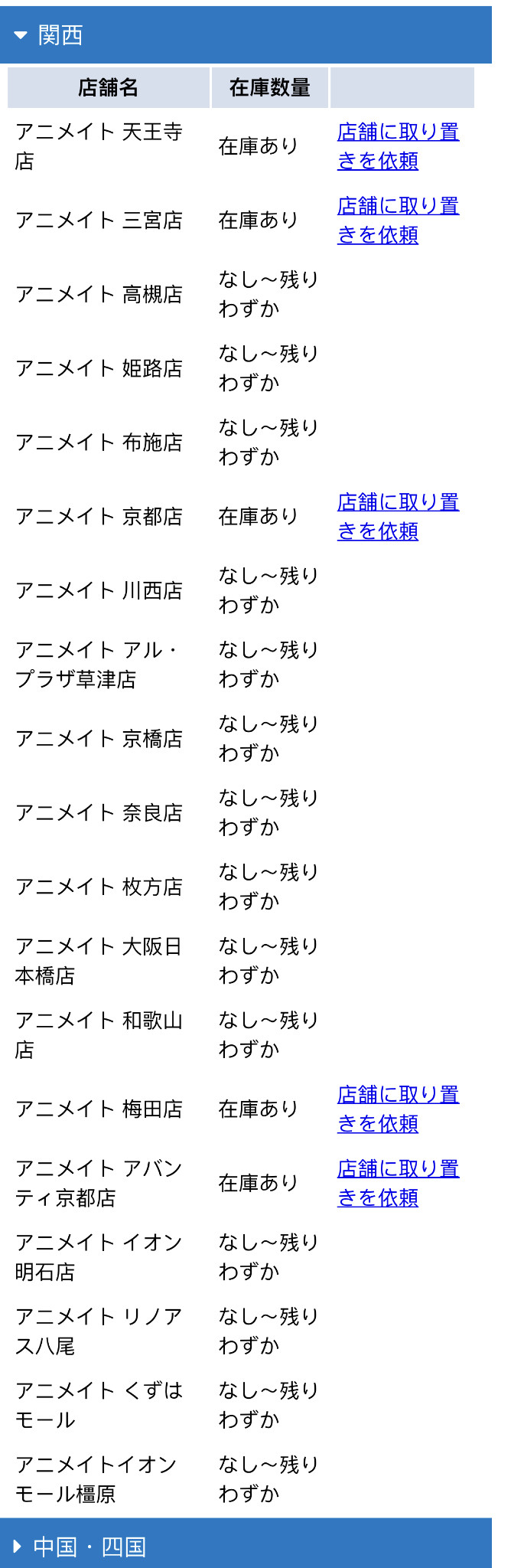Request store hold at アニメイト 天王寺店
Screen dimensions: 524x1568
point(398,146)
